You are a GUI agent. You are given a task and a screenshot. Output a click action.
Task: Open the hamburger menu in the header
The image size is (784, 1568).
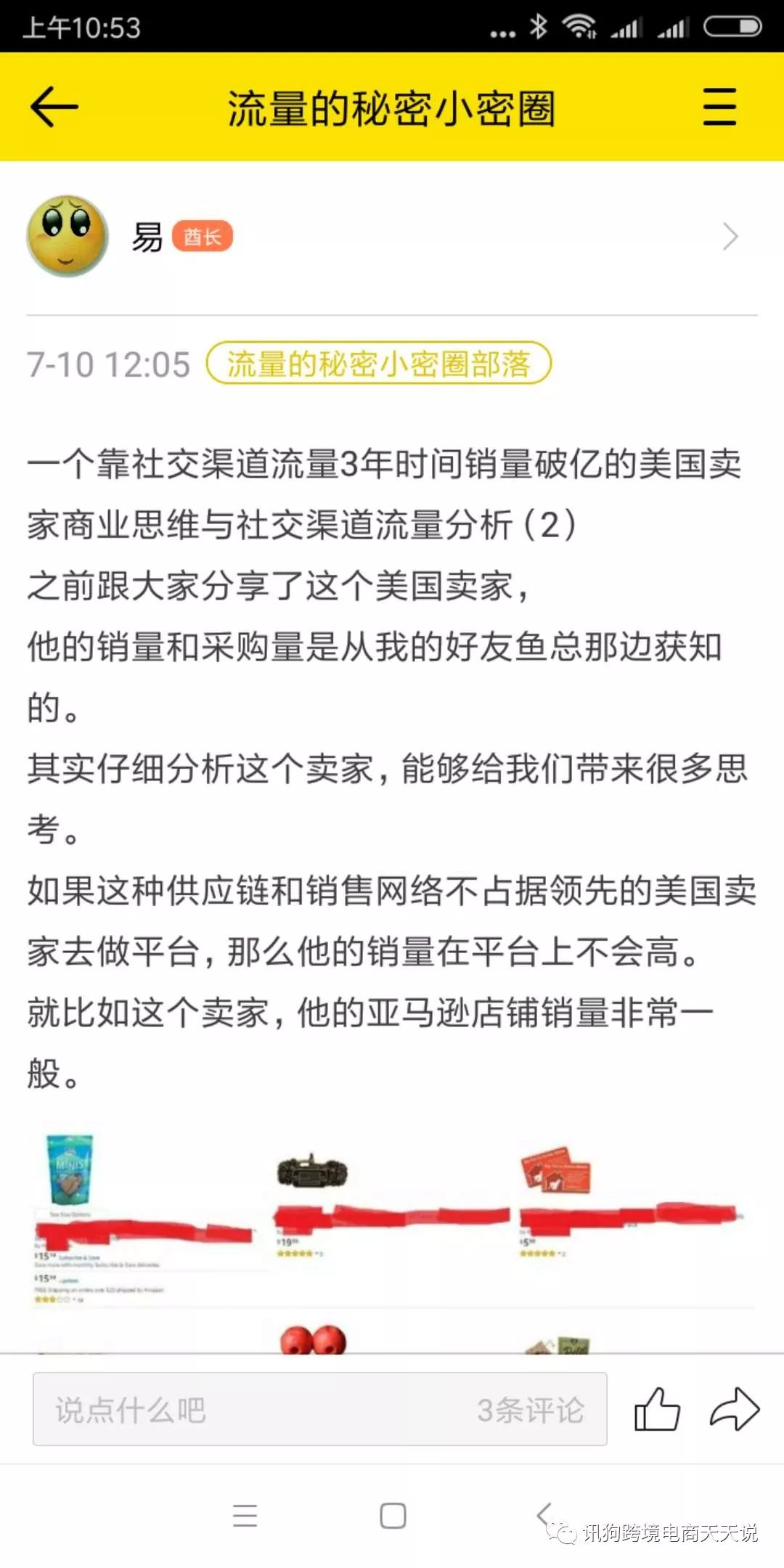tap(719, 107)
